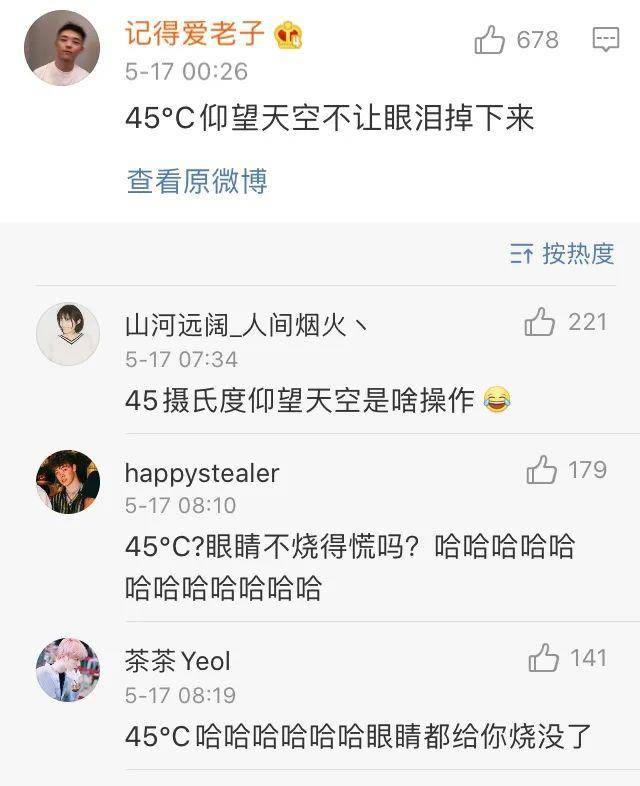
Task: Open 茶茶Yeol's avatar
Action: point(68,670)
